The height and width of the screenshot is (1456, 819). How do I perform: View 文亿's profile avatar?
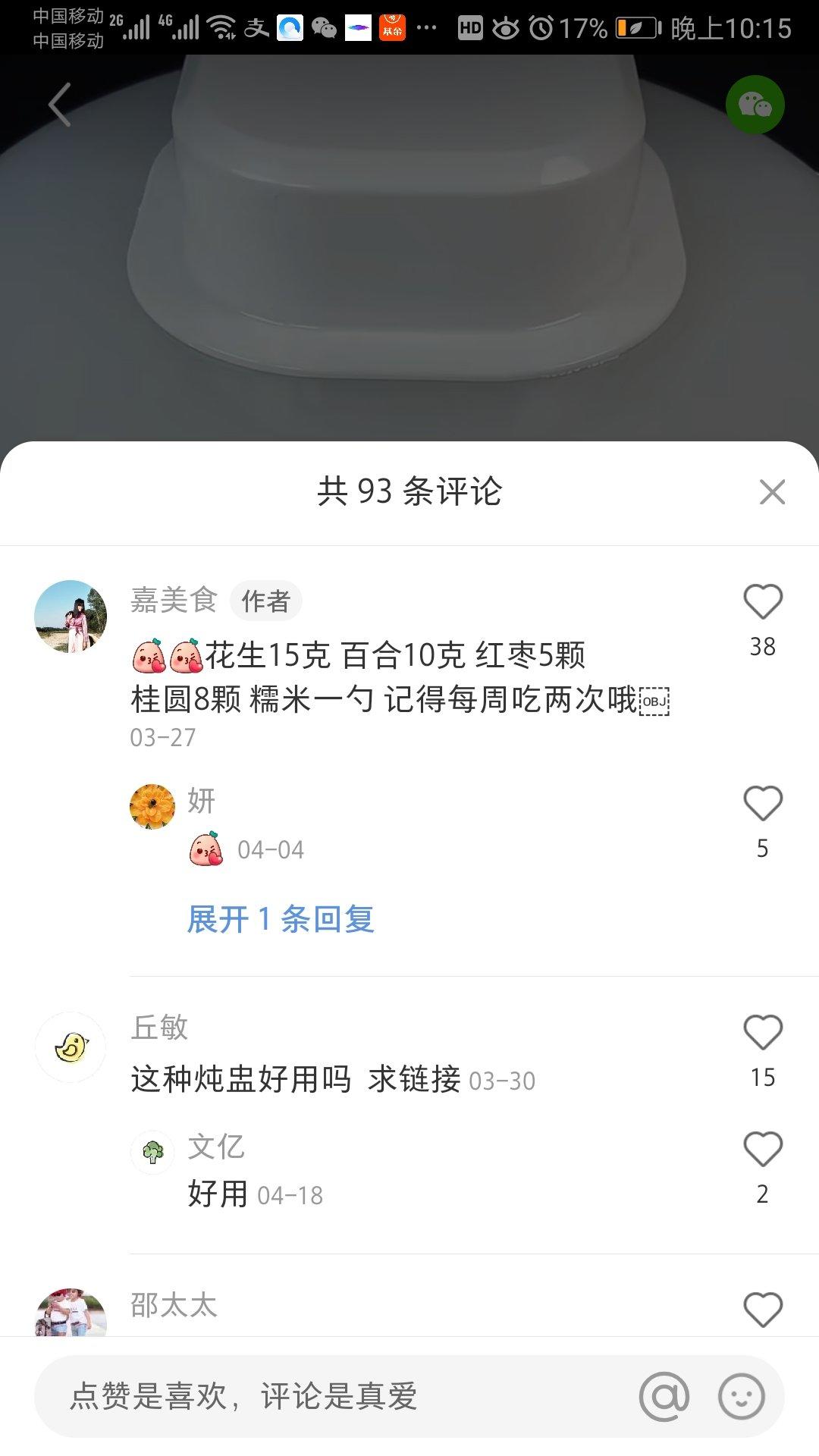point(152,1152)
